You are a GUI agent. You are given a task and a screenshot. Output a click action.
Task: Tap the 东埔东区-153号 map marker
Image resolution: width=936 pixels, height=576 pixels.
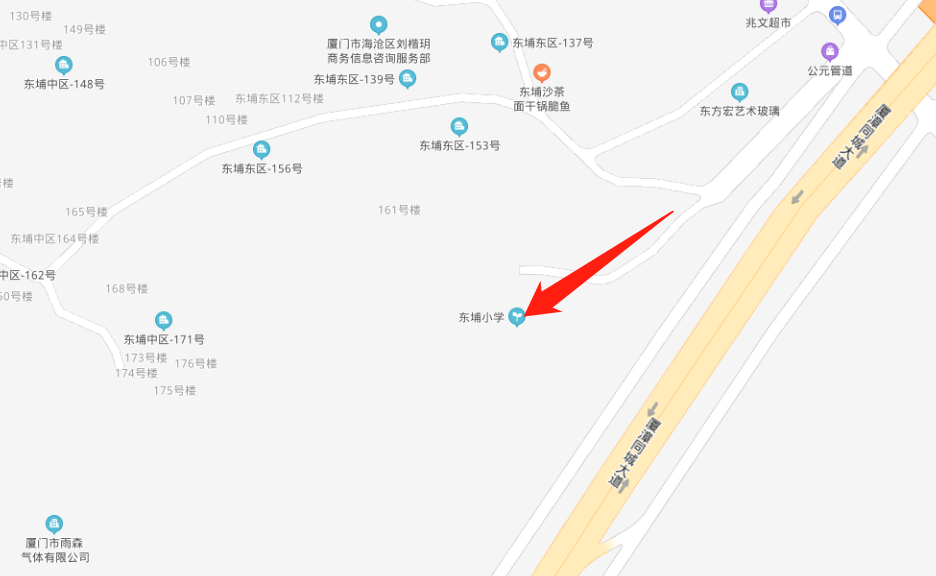[459, 126]
